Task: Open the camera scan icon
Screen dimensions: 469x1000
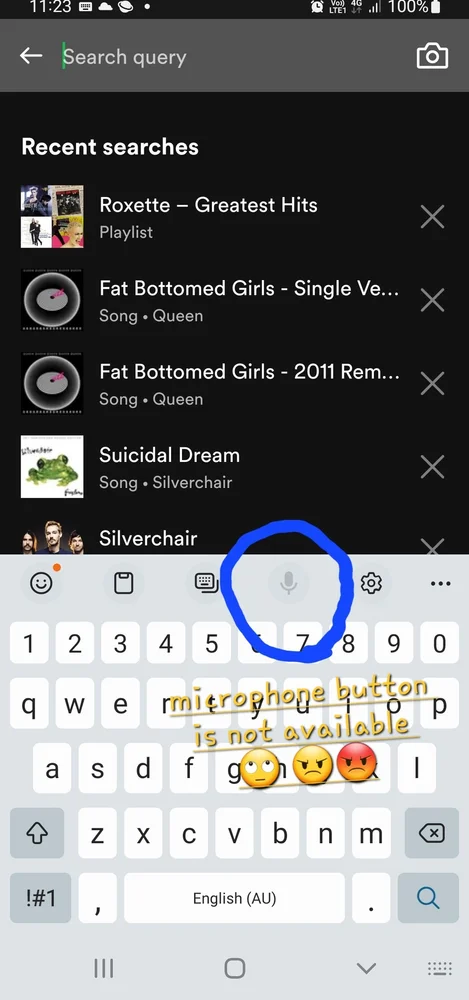Action: 432,56
